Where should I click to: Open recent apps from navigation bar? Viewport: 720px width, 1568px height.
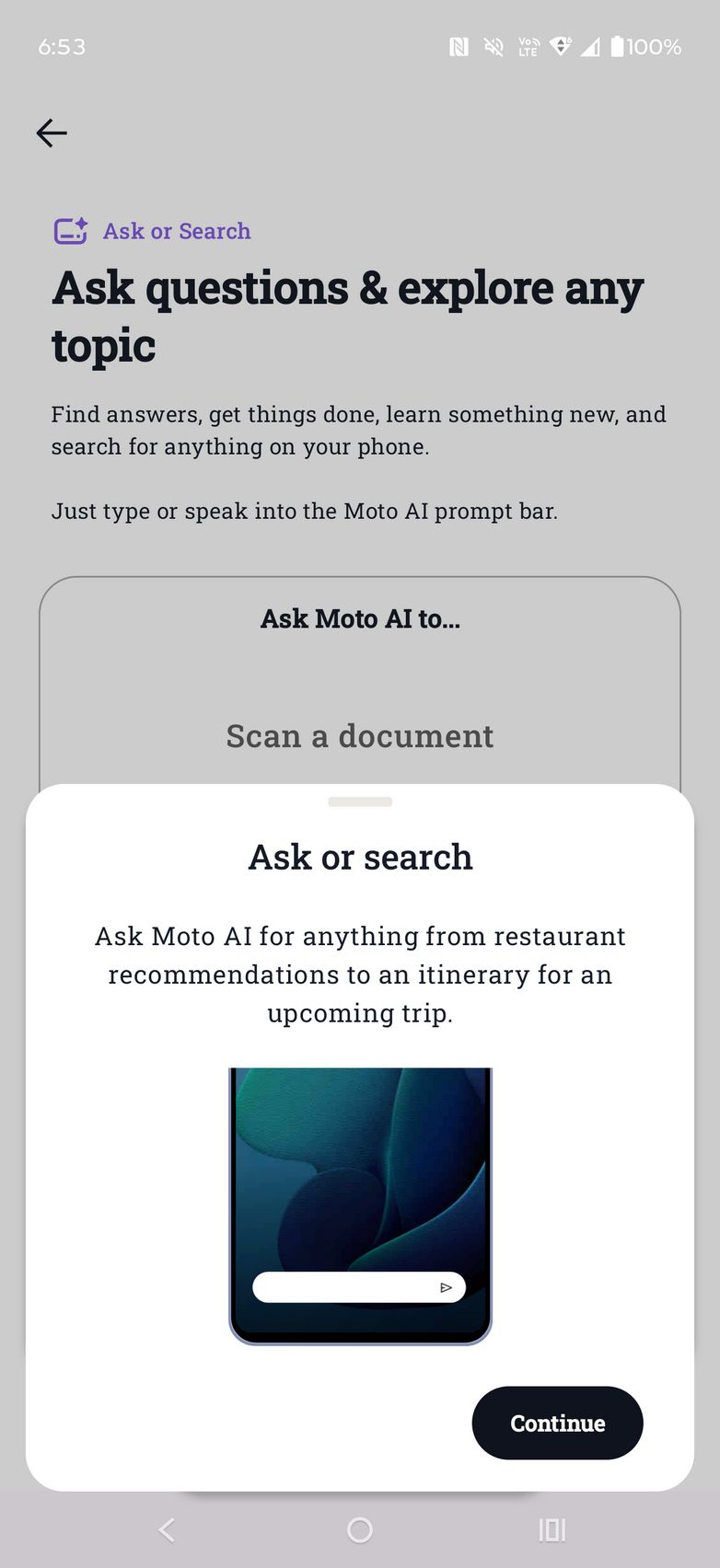click(x=552, y=1530)
